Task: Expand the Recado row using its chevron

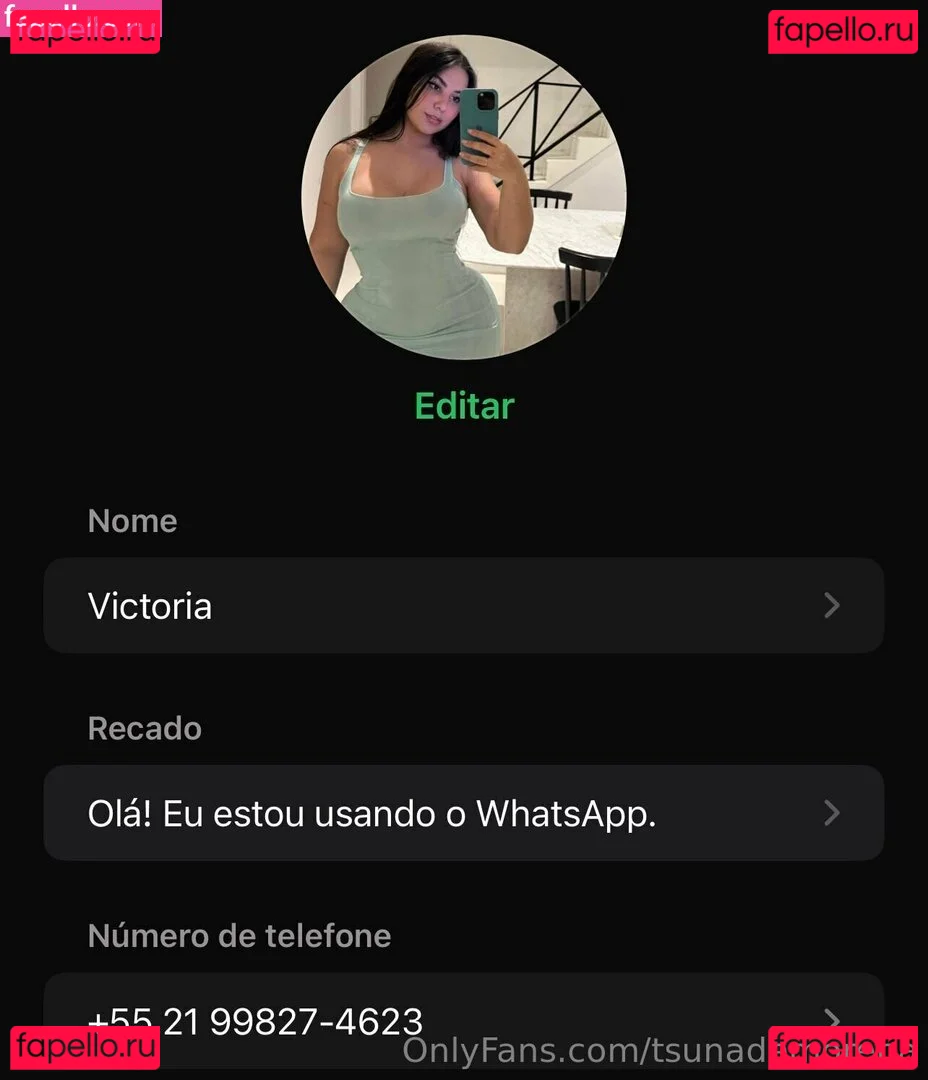Action: click(830, 813)
